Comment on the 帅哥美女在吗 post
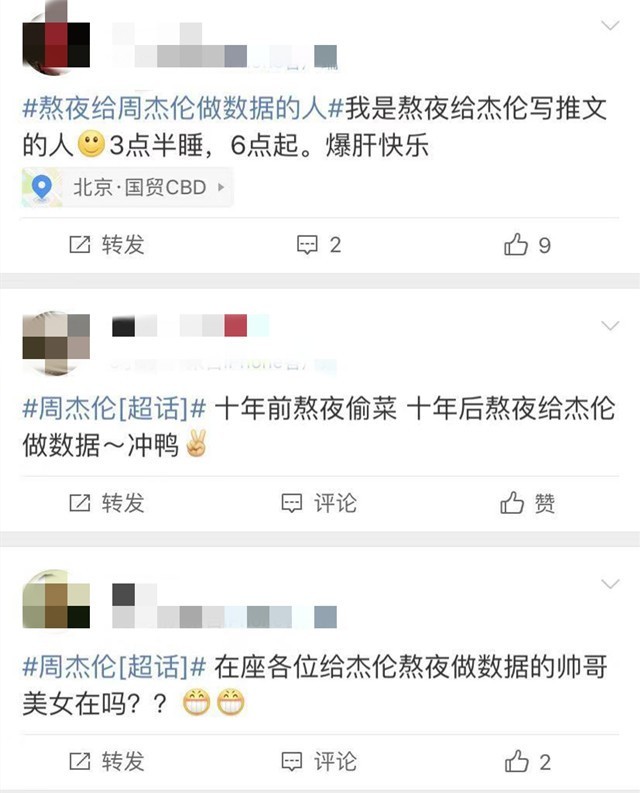 320,761
